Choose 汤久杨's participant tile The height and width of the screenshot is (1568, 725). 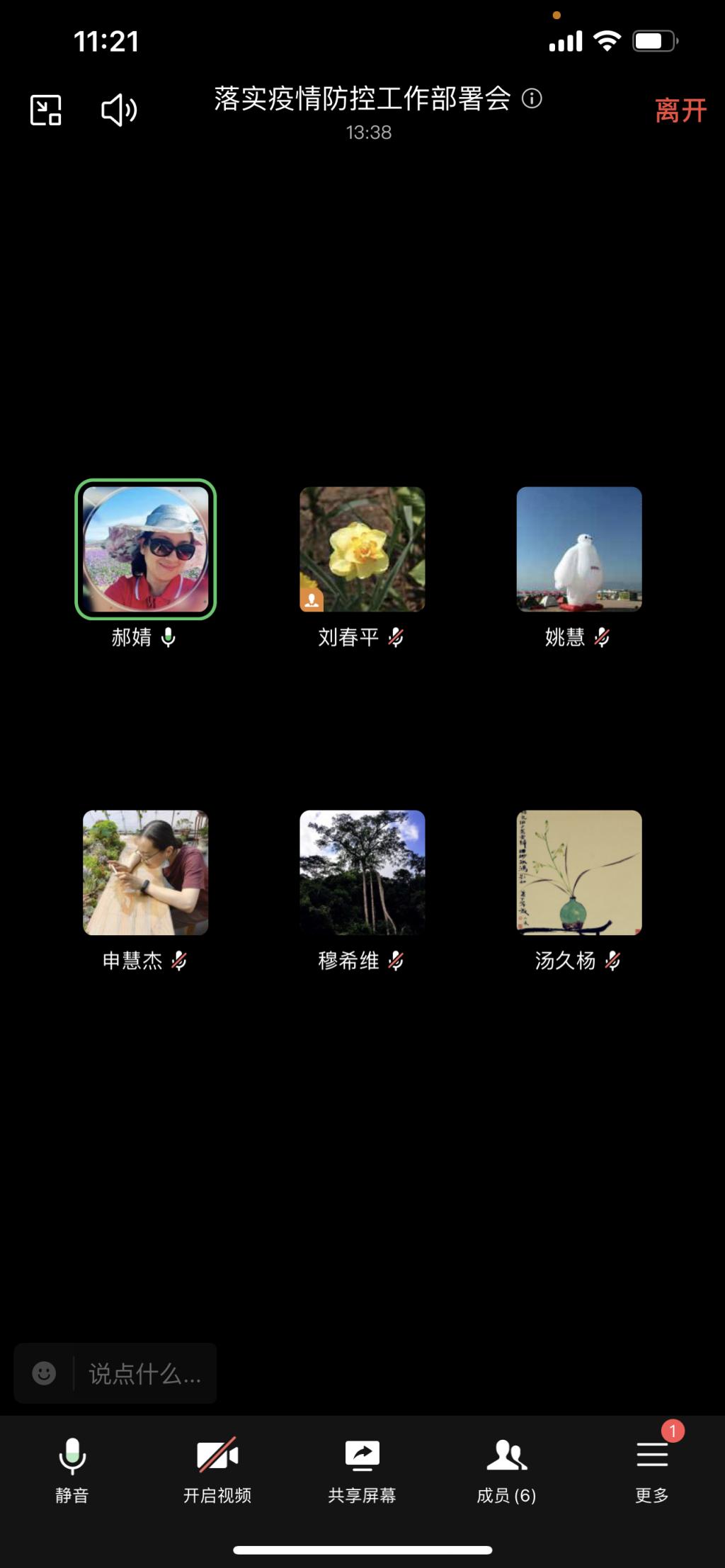579,872
